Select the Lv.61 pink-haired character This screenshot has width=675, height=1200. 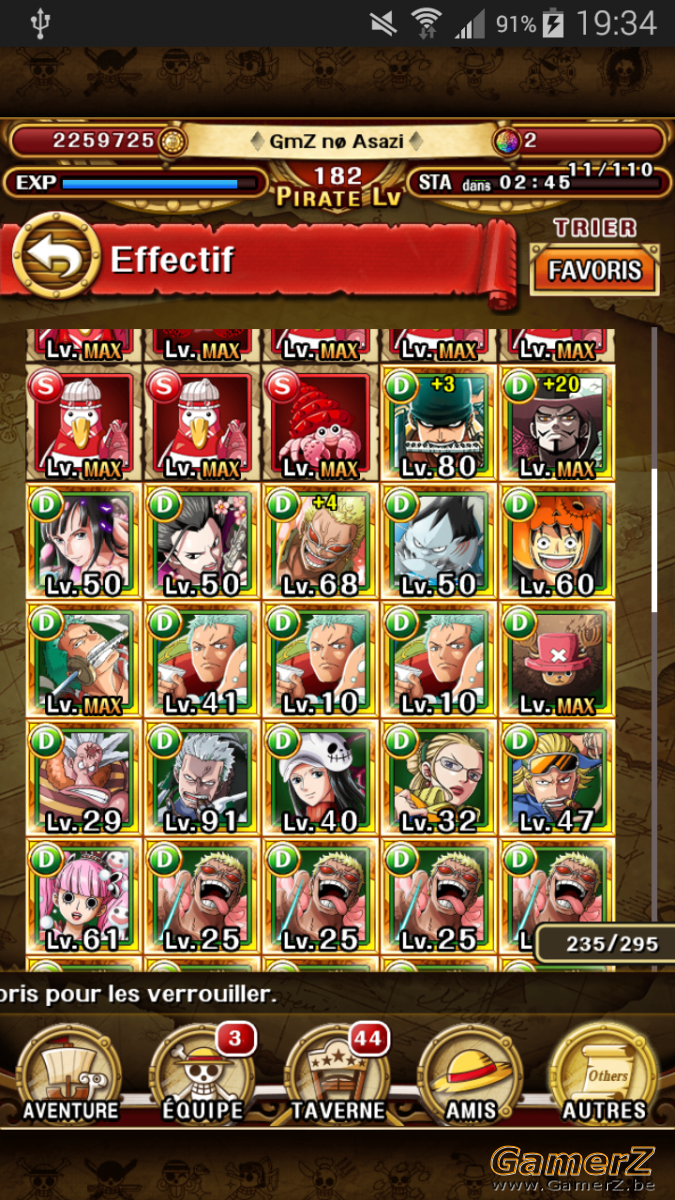coord(84,897)
